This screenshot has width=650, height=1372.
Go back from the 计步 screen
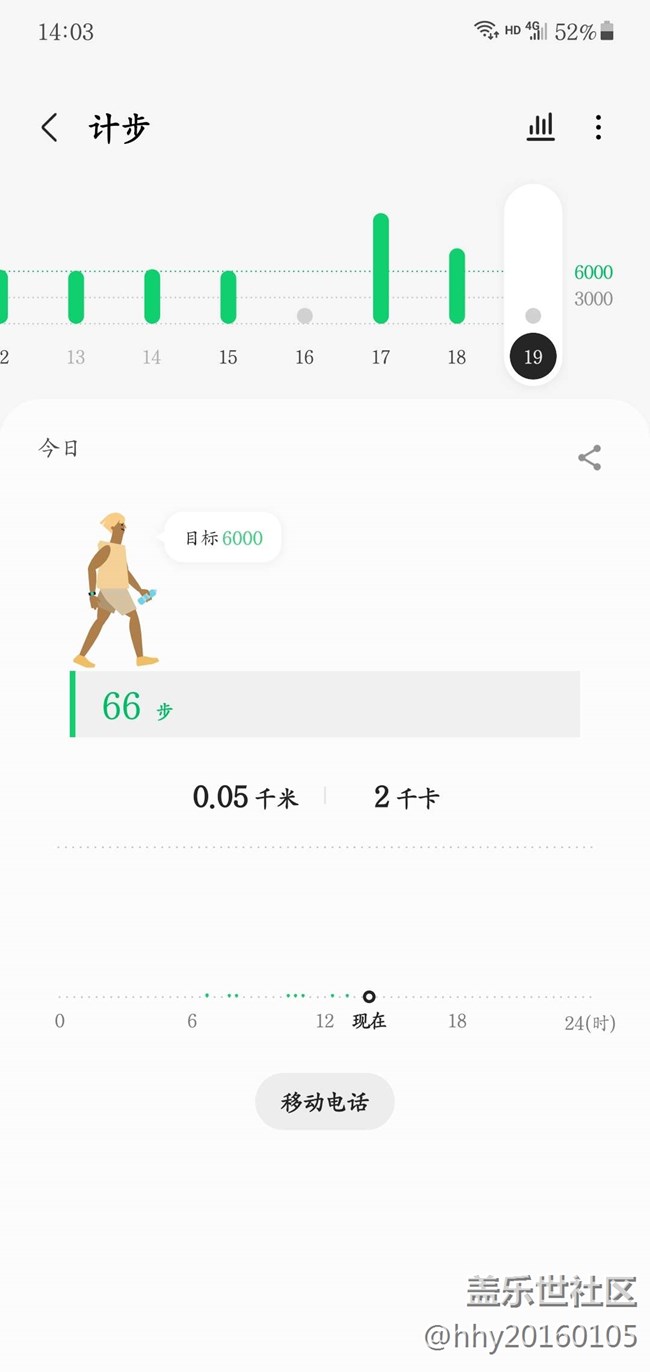click(49, 128)
